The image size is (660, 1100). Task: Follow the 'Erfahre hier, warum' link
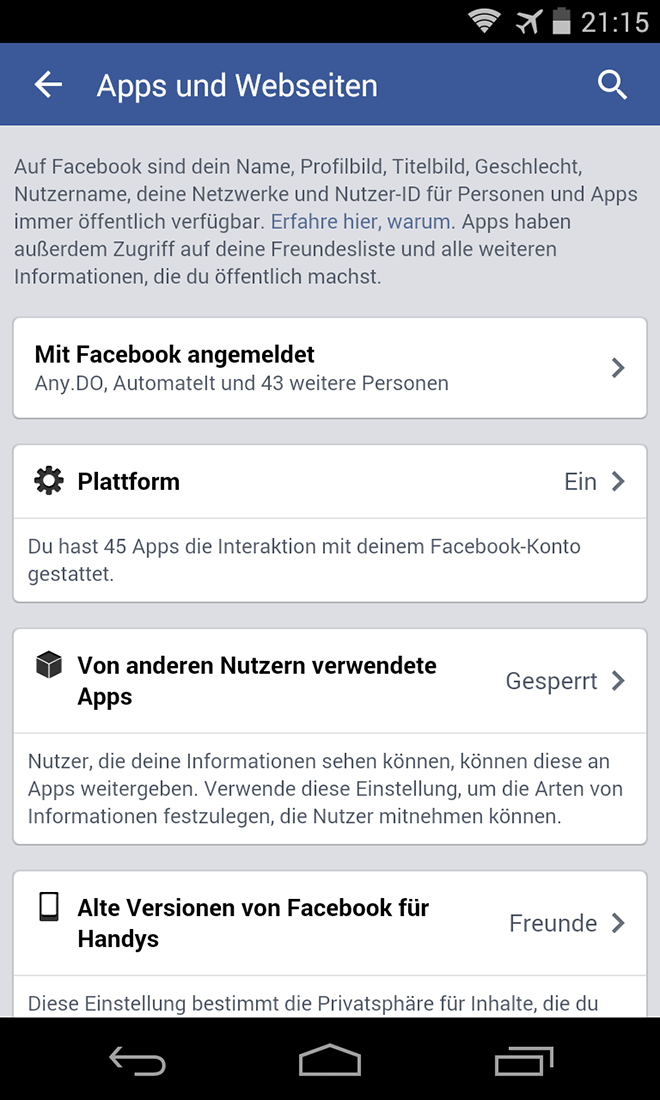[362, 221]
